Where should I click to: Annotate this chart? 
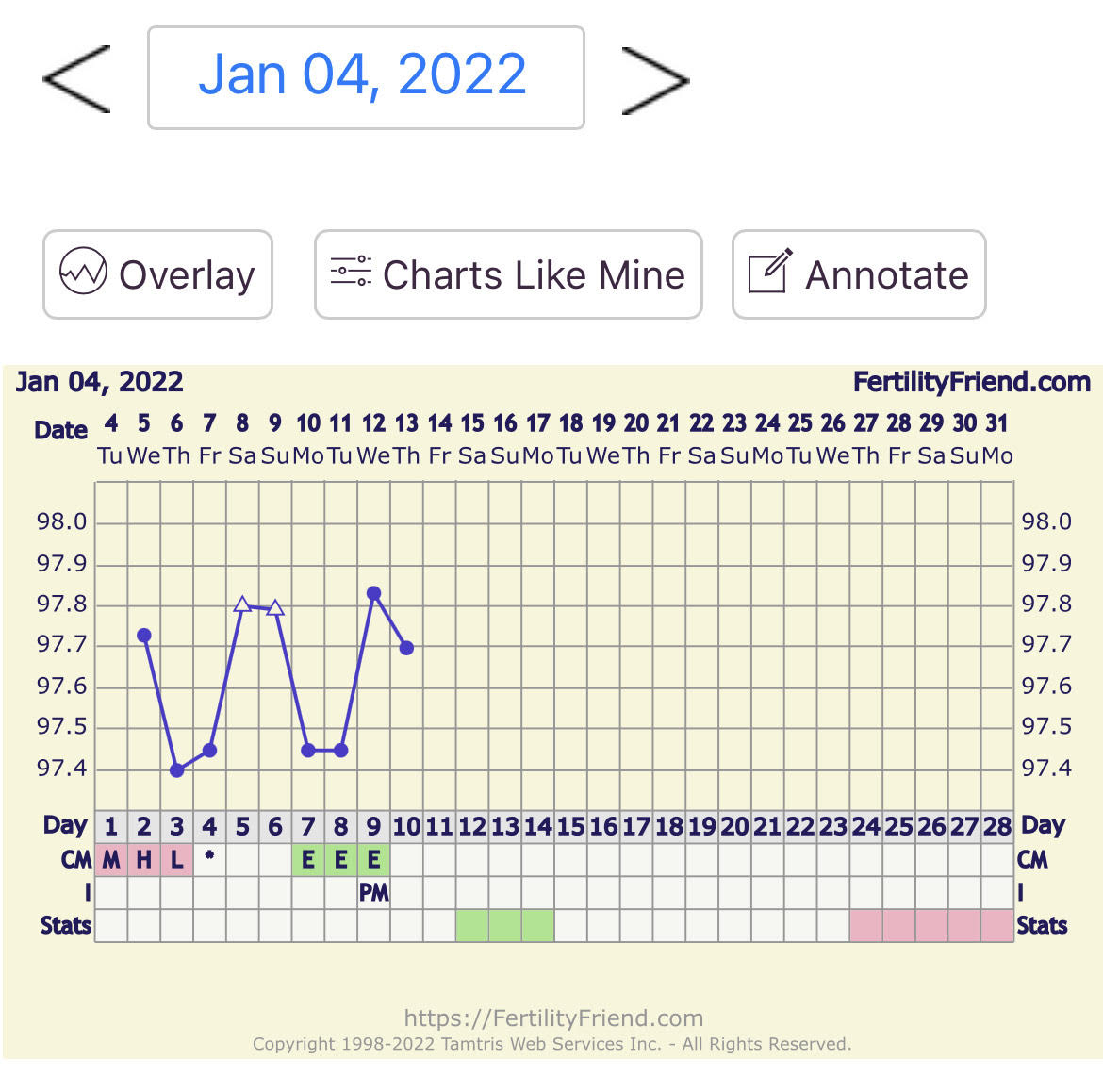pos(859,274)
